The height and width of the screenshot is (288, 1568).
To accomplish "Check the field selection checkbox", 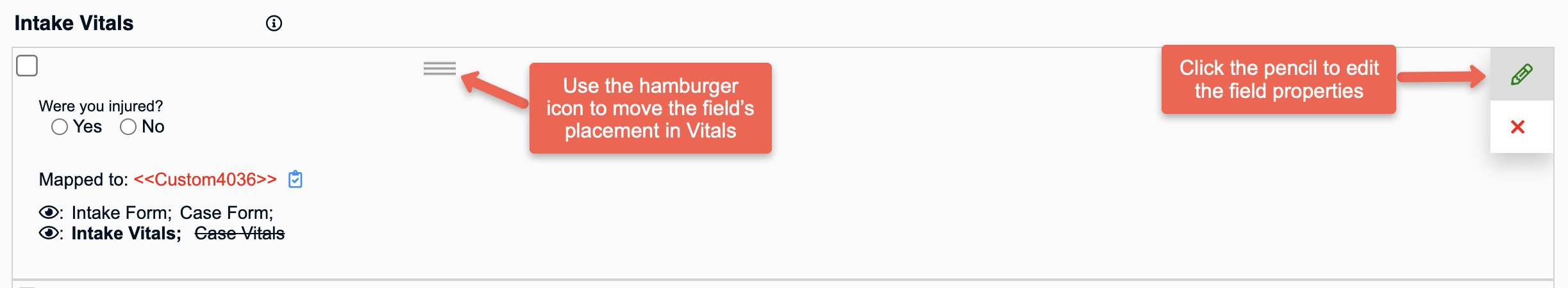I will point(27,65).
